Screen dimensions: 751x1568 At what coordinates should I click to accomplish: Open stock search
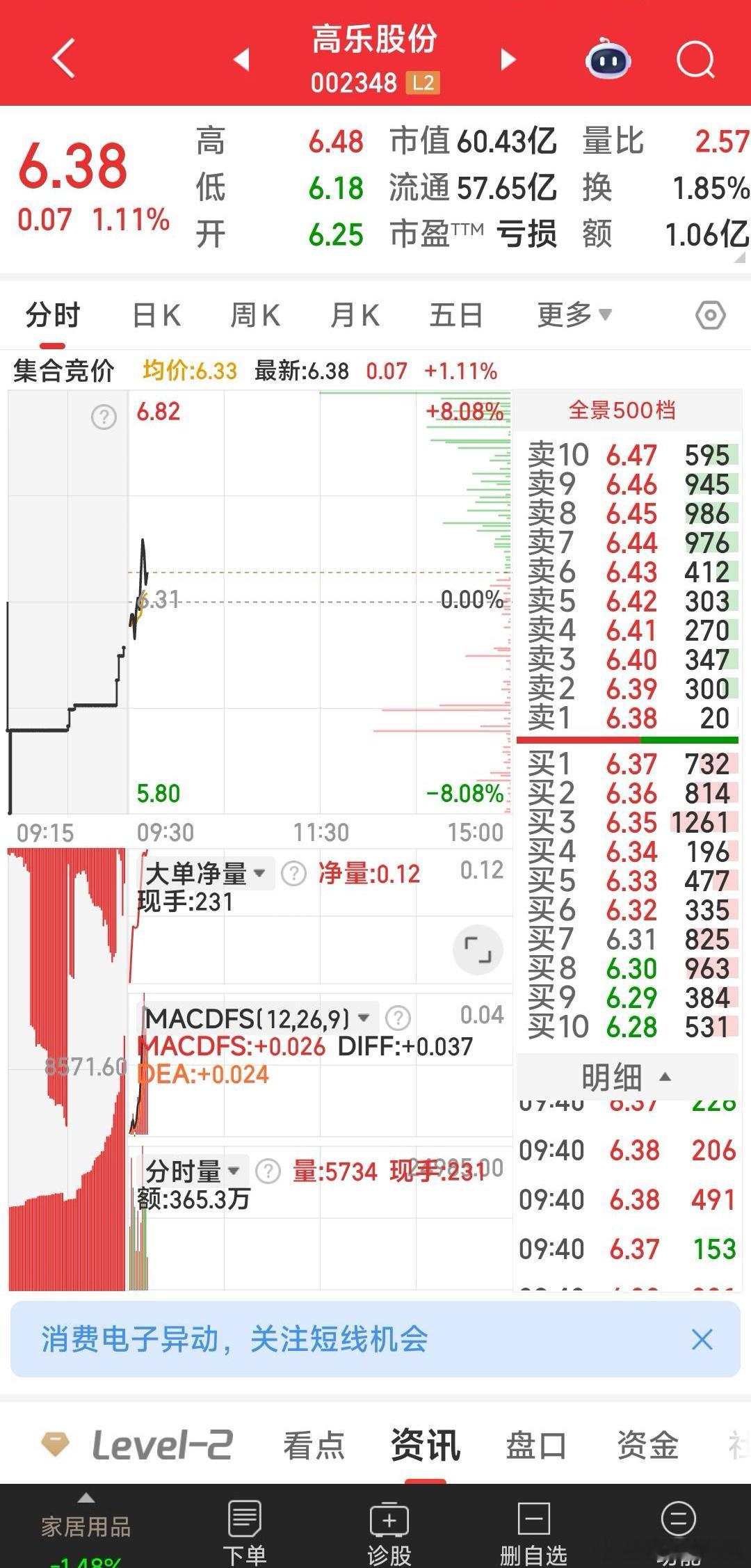point(695,60)
